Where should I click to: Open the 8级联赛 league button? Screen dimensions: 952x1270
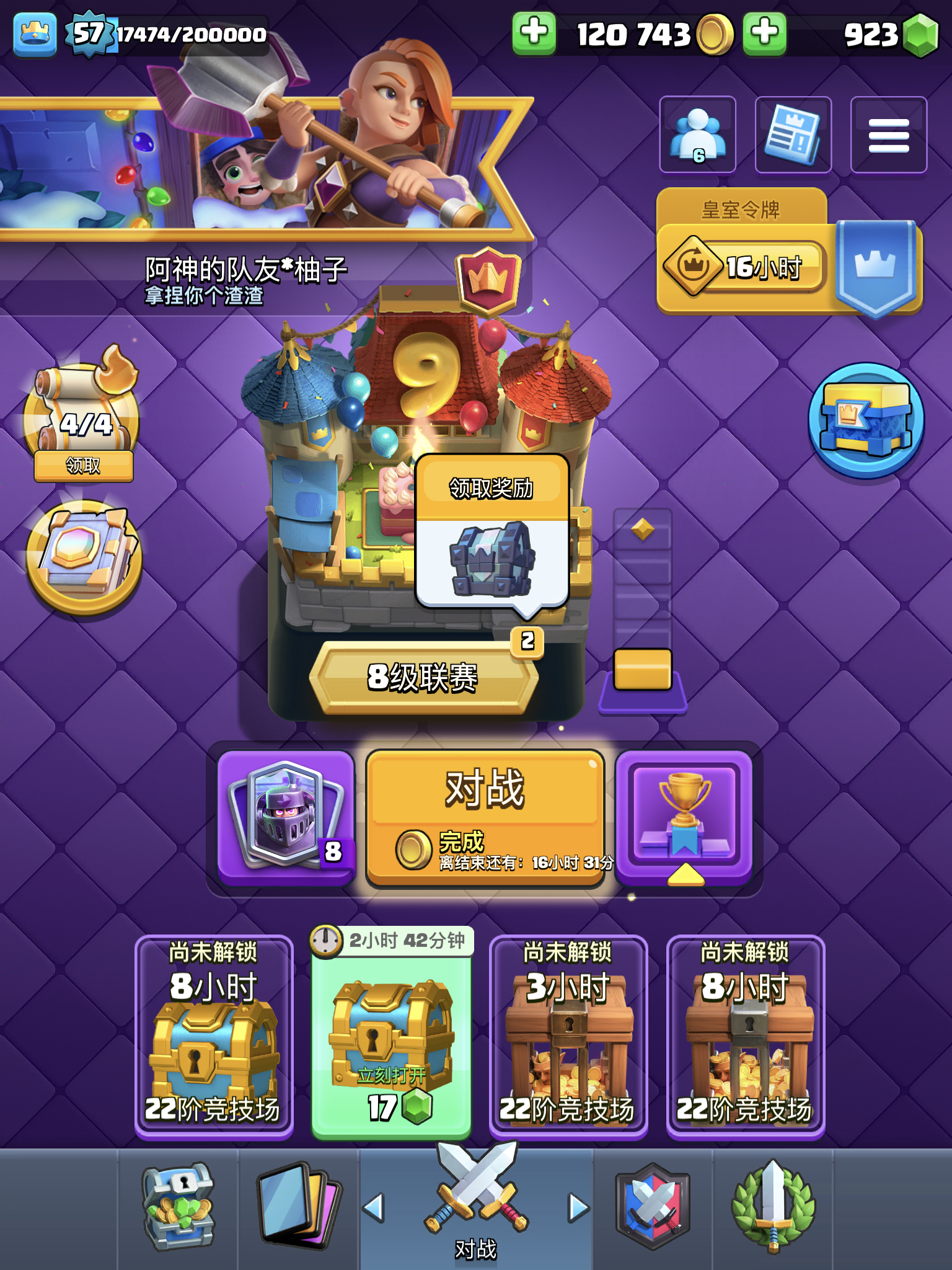point(423,677)
